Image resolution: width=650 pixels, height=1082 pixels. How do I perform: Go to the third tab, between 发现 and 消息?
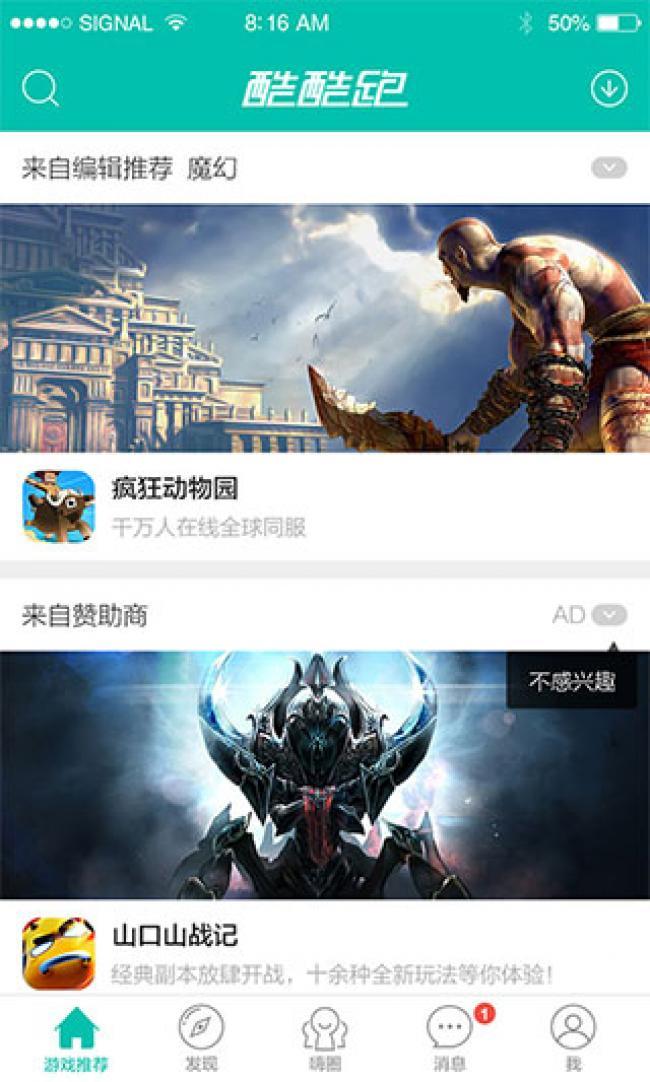[x=325, y=1038]
